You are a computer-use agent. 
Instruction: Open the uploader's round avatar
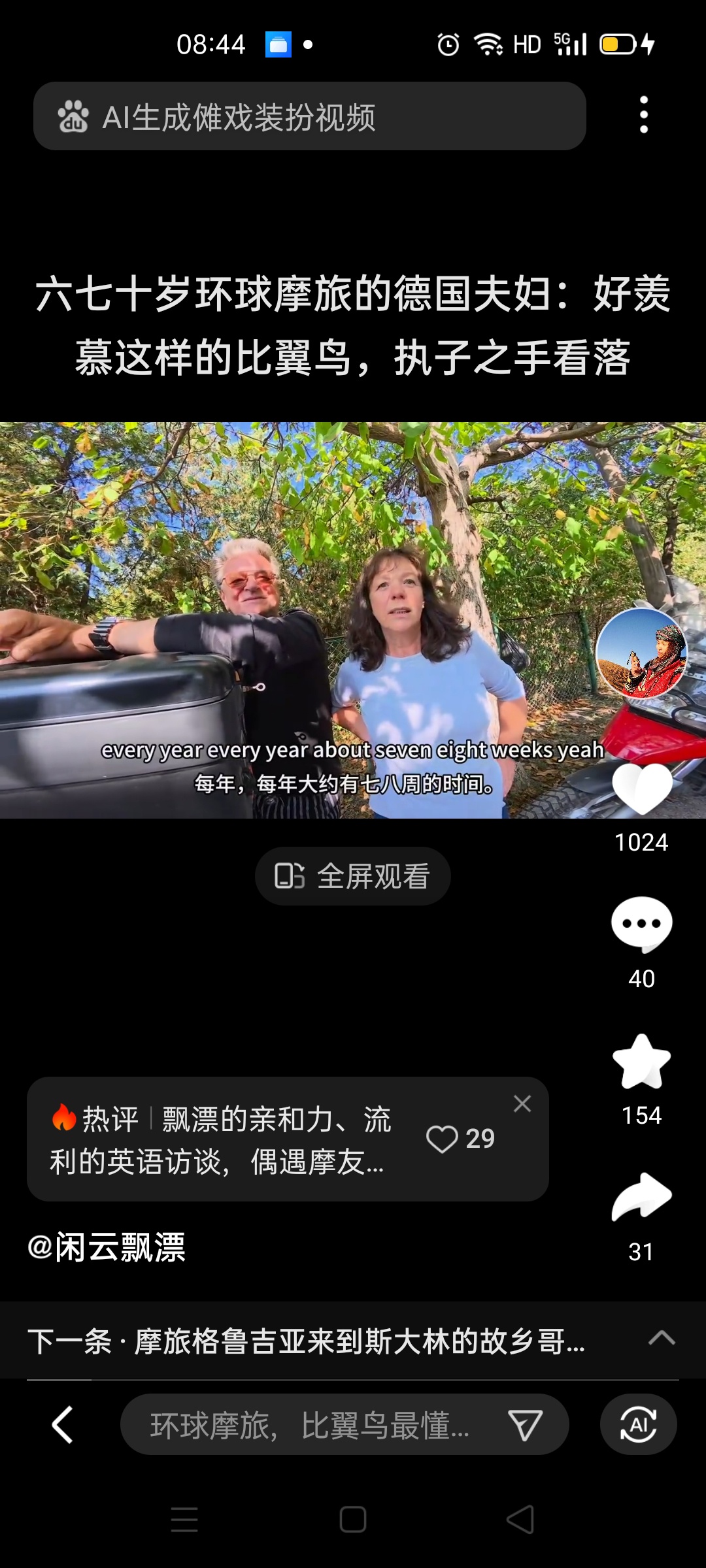coord(641,653)
